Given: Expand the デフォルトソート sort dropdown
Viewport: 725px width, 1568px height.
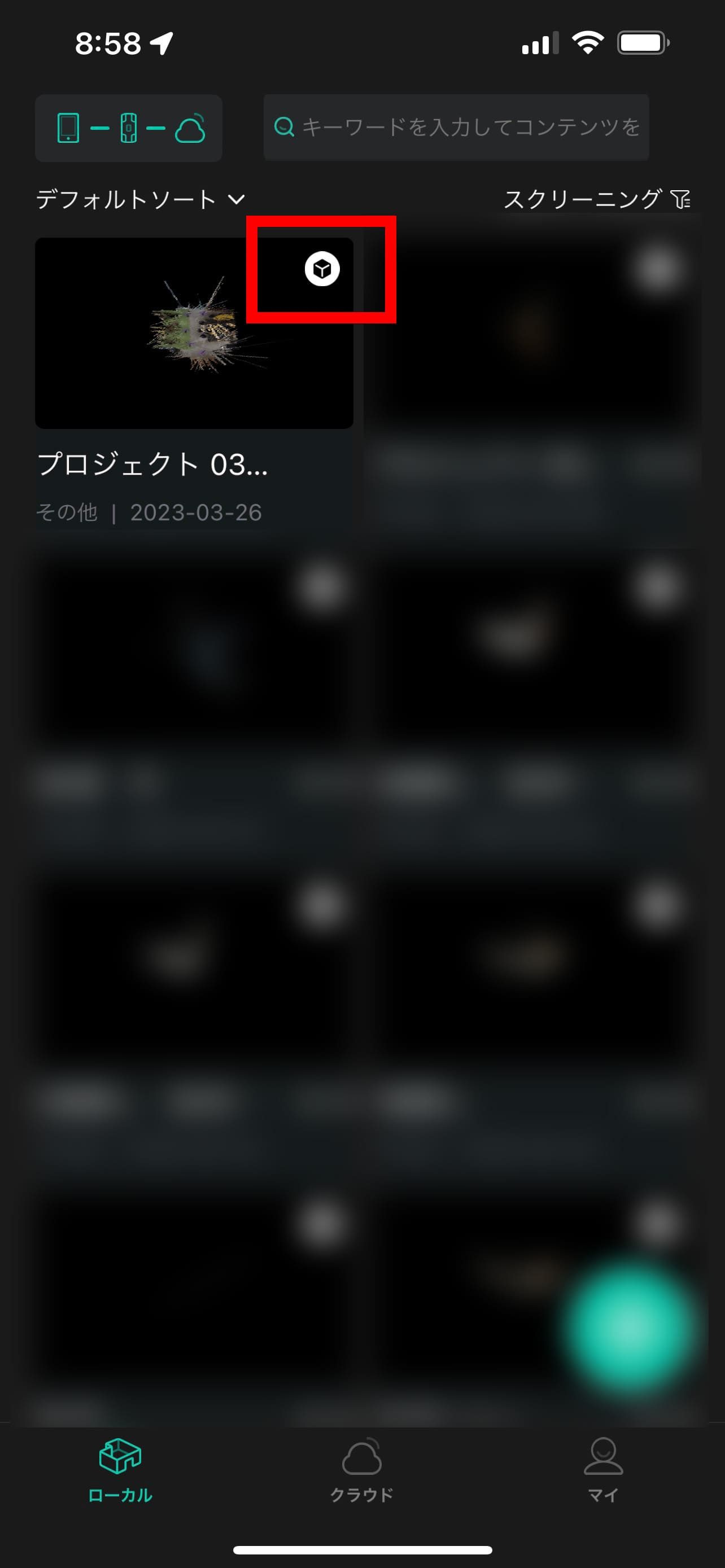Looking at the screenshot, I should point(140,199).
